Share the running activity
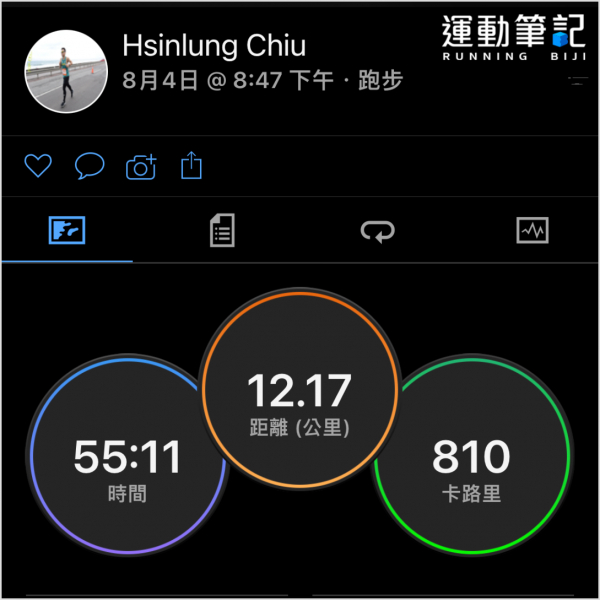This screenshot has width=600, height=600. (x=191, y=166)
